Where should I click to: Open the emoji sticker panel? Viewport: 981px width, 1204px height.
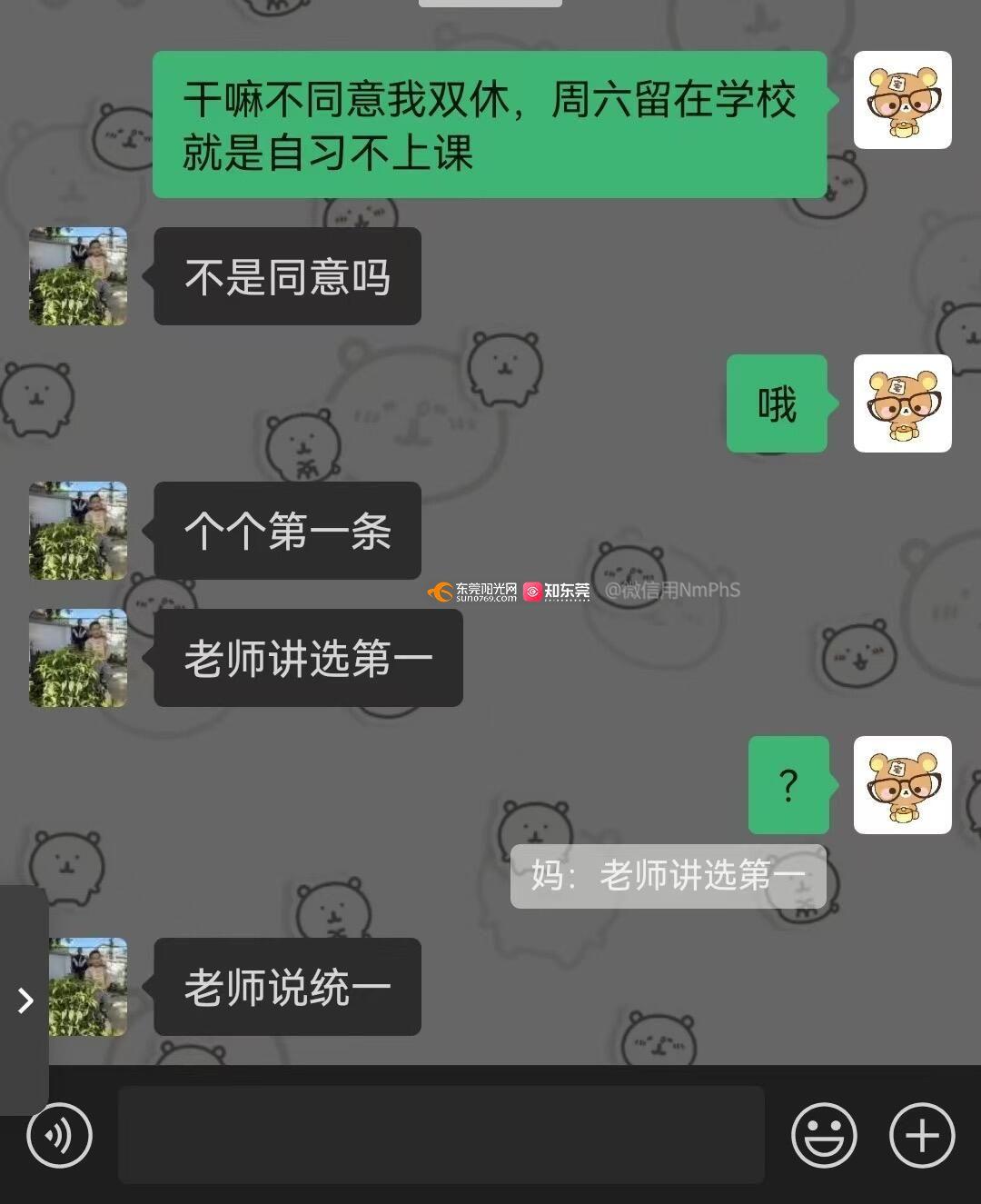824,1135
